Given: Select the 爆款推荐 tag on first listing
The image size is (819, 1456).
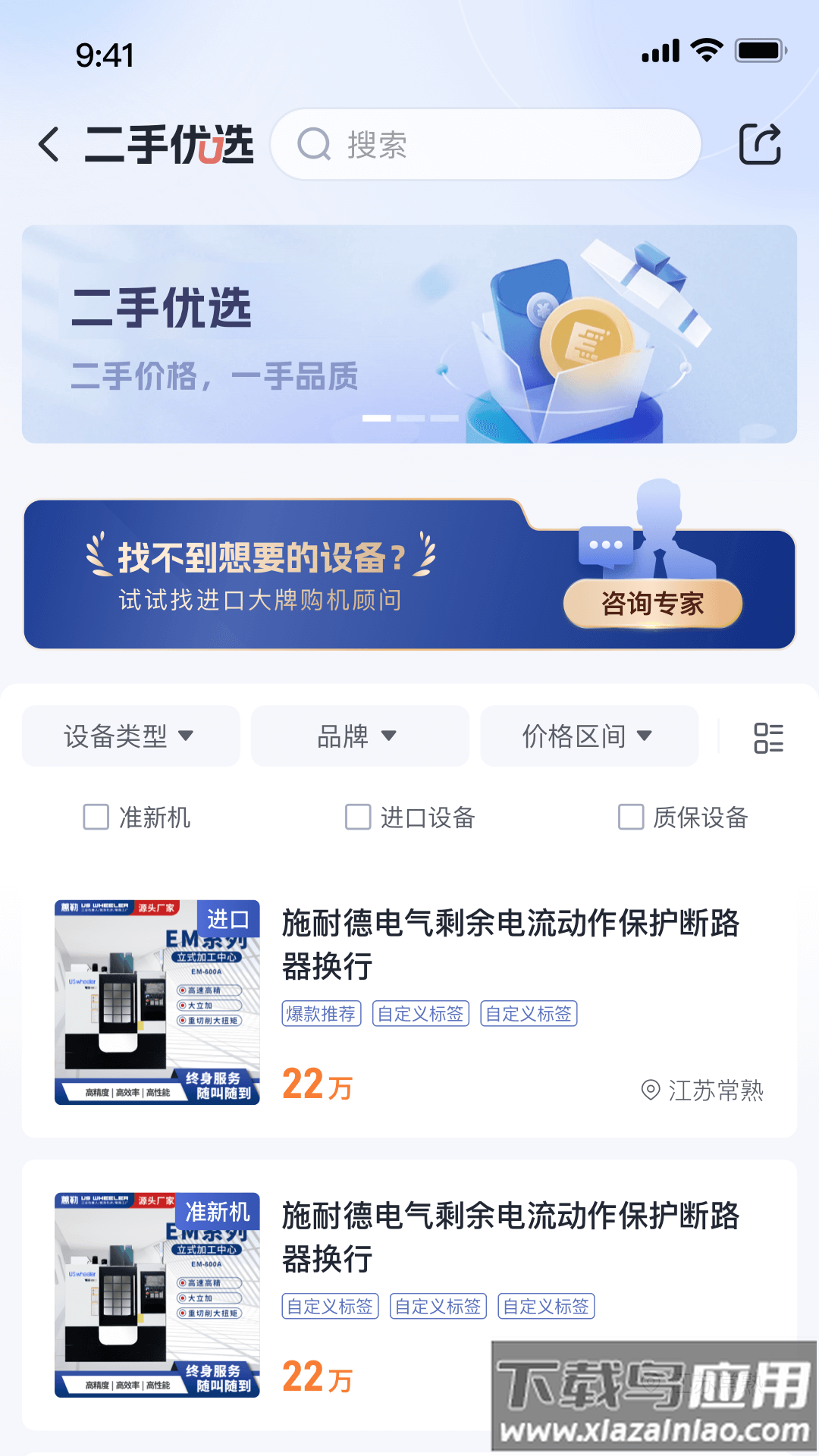Looking at the screenshot, I should pos(321,1014).
